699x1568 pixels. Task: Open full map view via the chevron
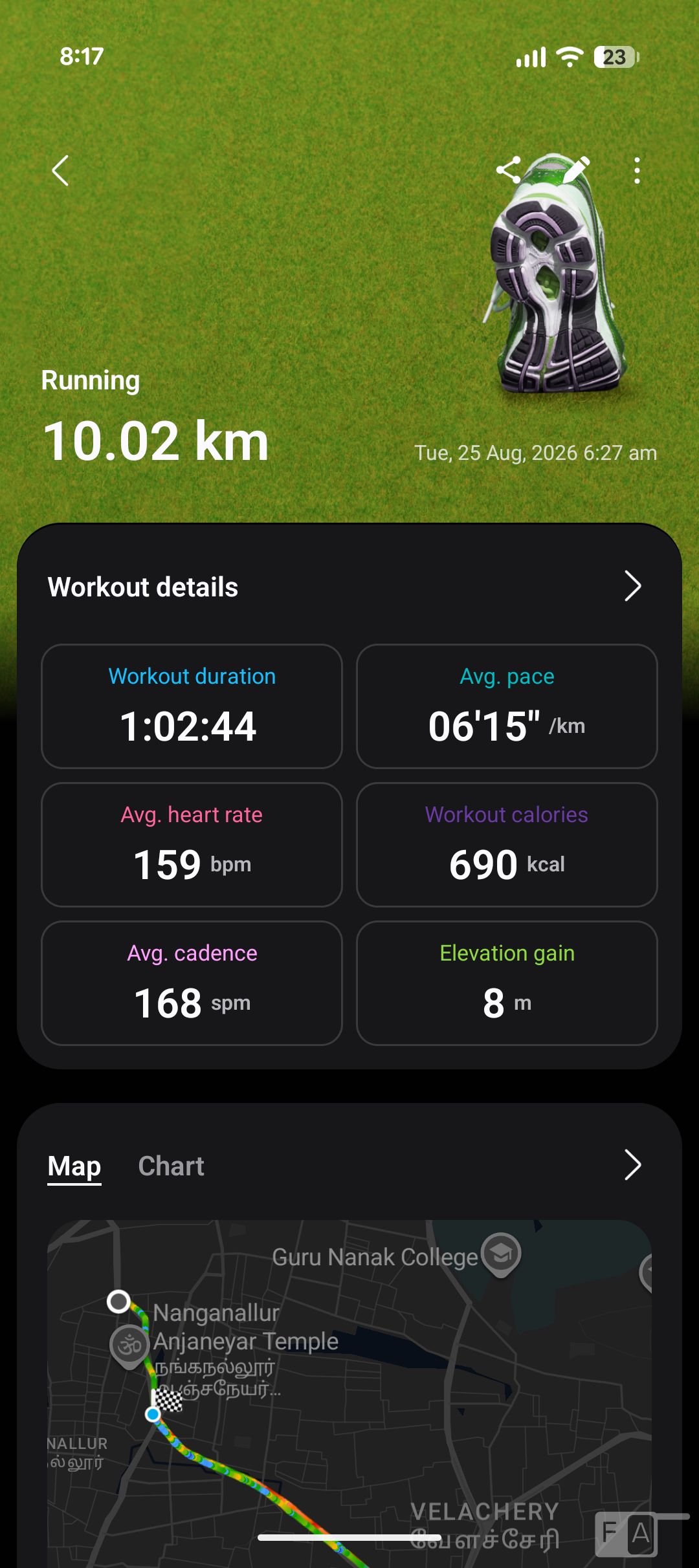point(632,1165)
